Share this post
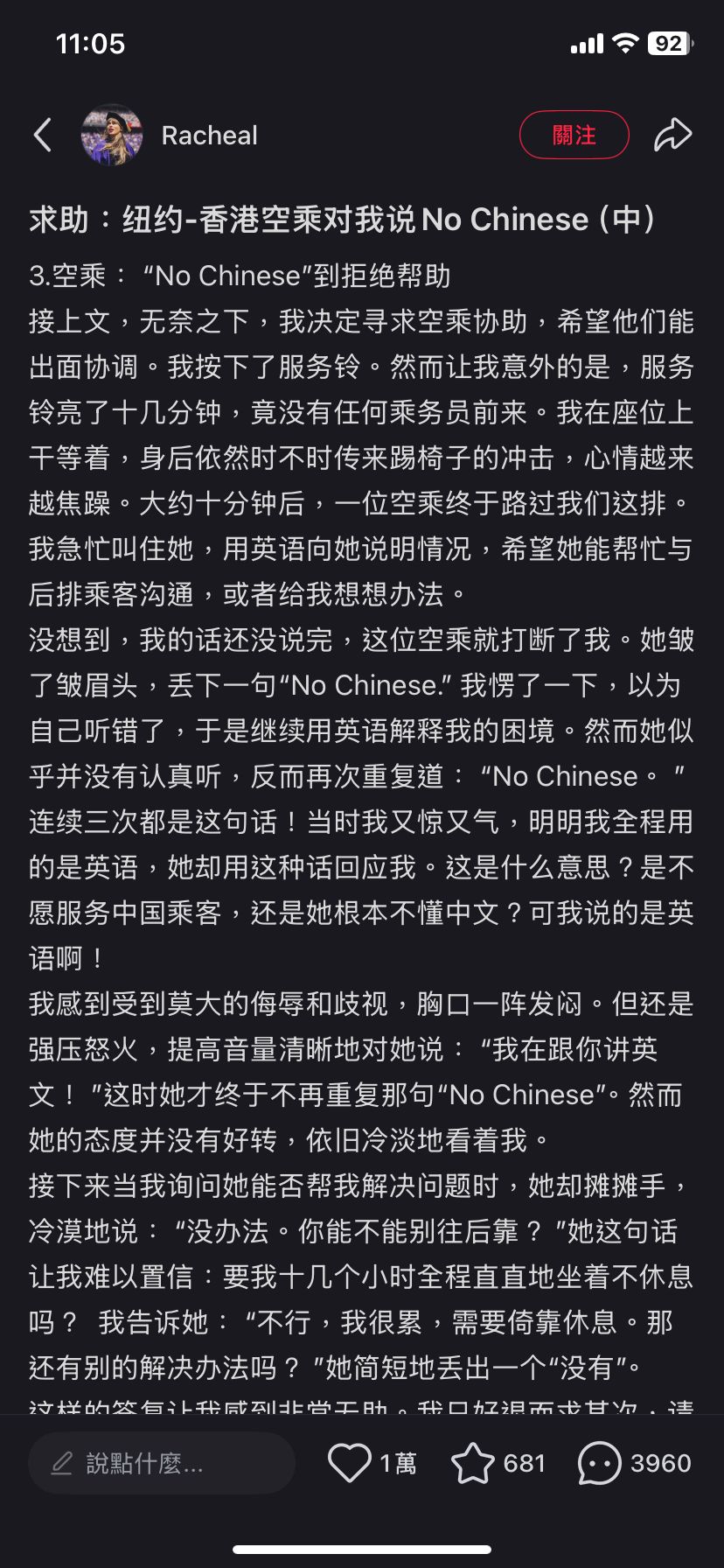Screen dimensions: 724x1568 click(672, 135)
